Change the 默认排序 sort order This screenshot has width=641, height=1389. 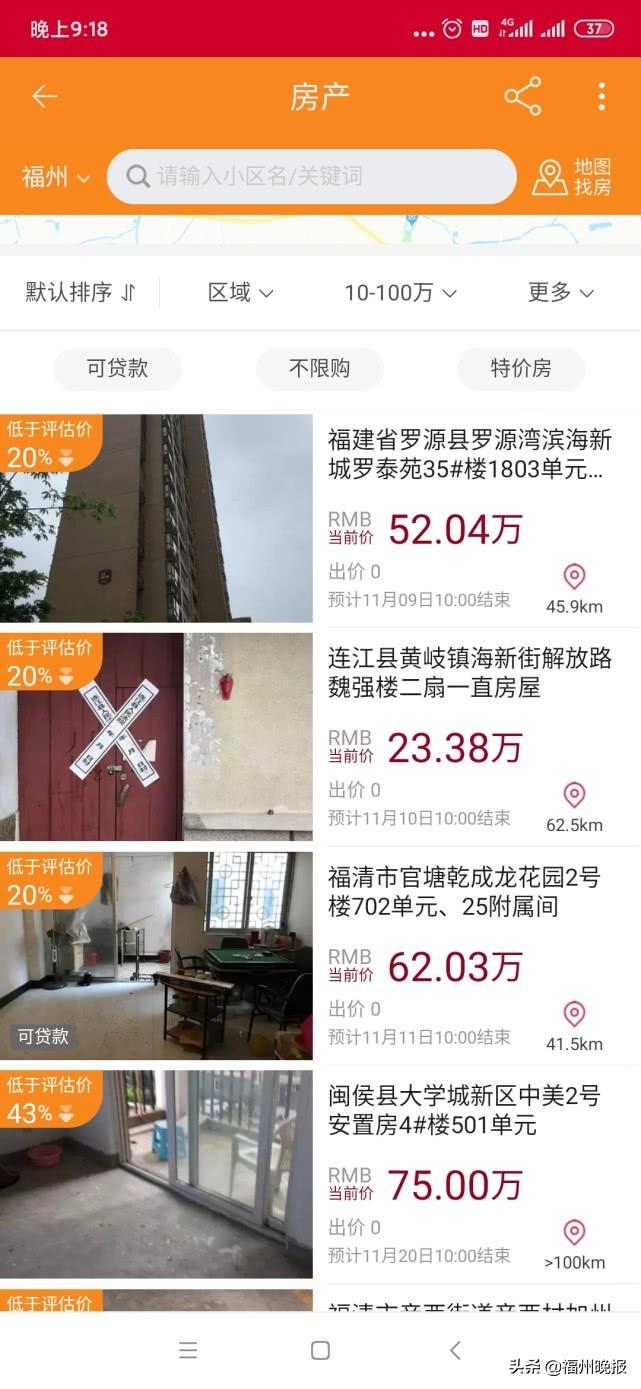80,292
